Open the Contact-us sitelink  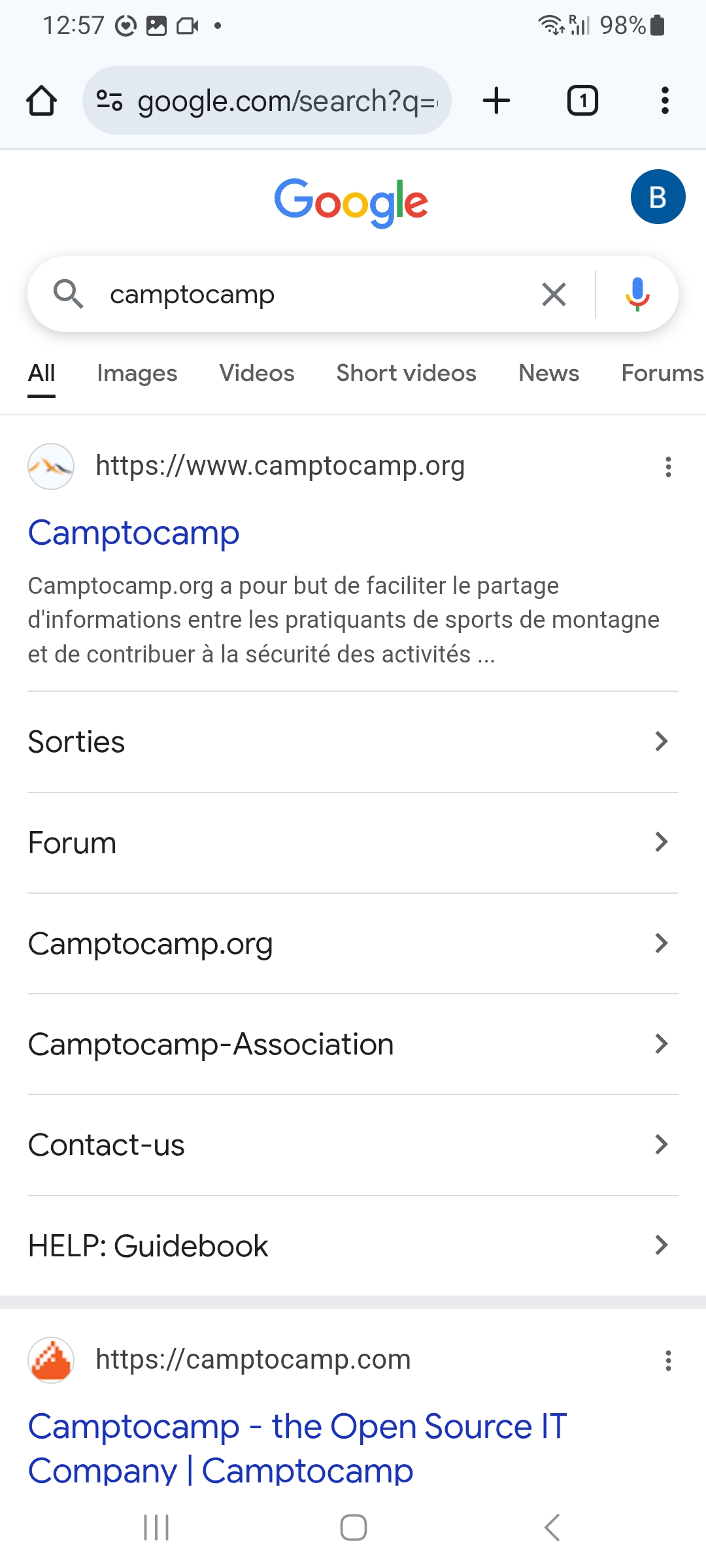point(353,1145)
